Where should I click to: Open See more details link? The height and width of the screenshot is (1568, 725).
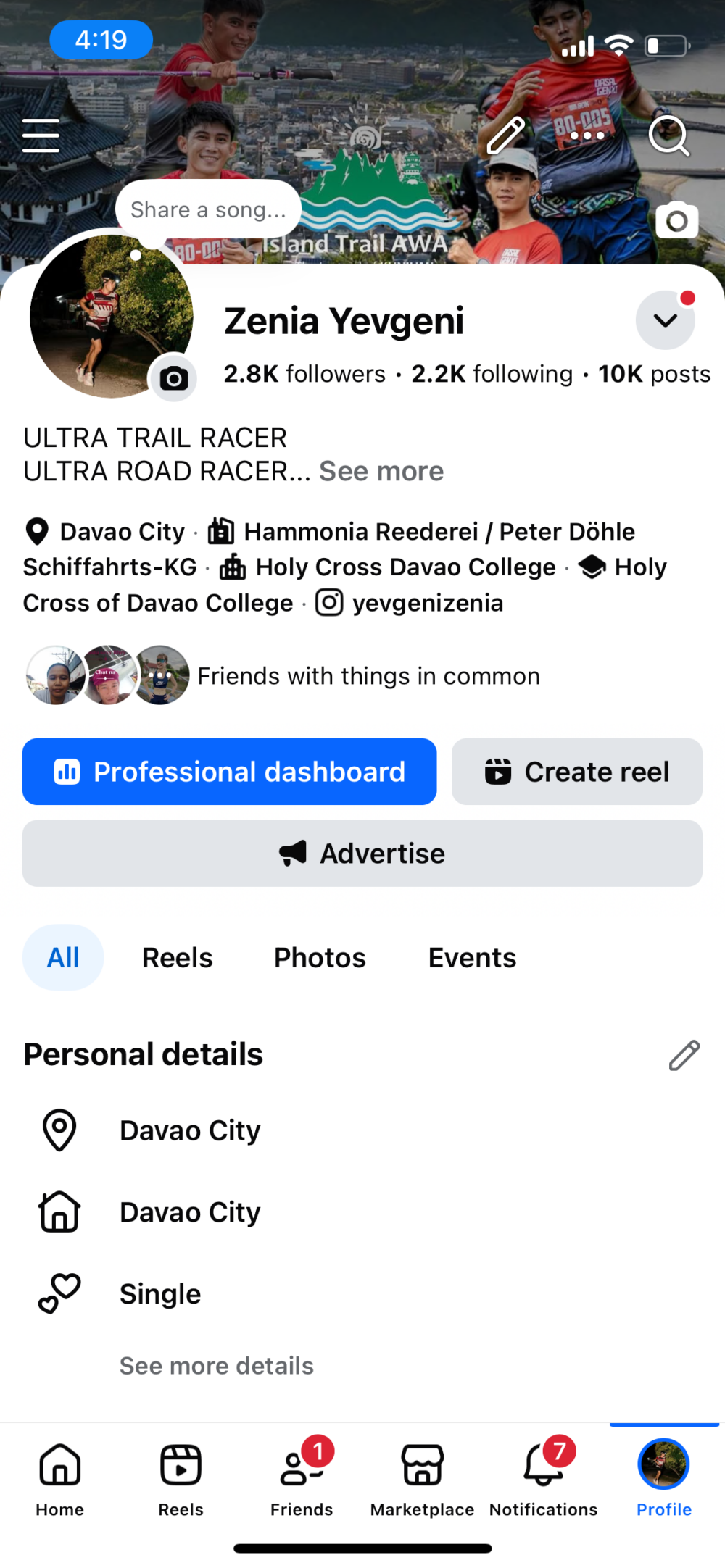point(216,1366)
